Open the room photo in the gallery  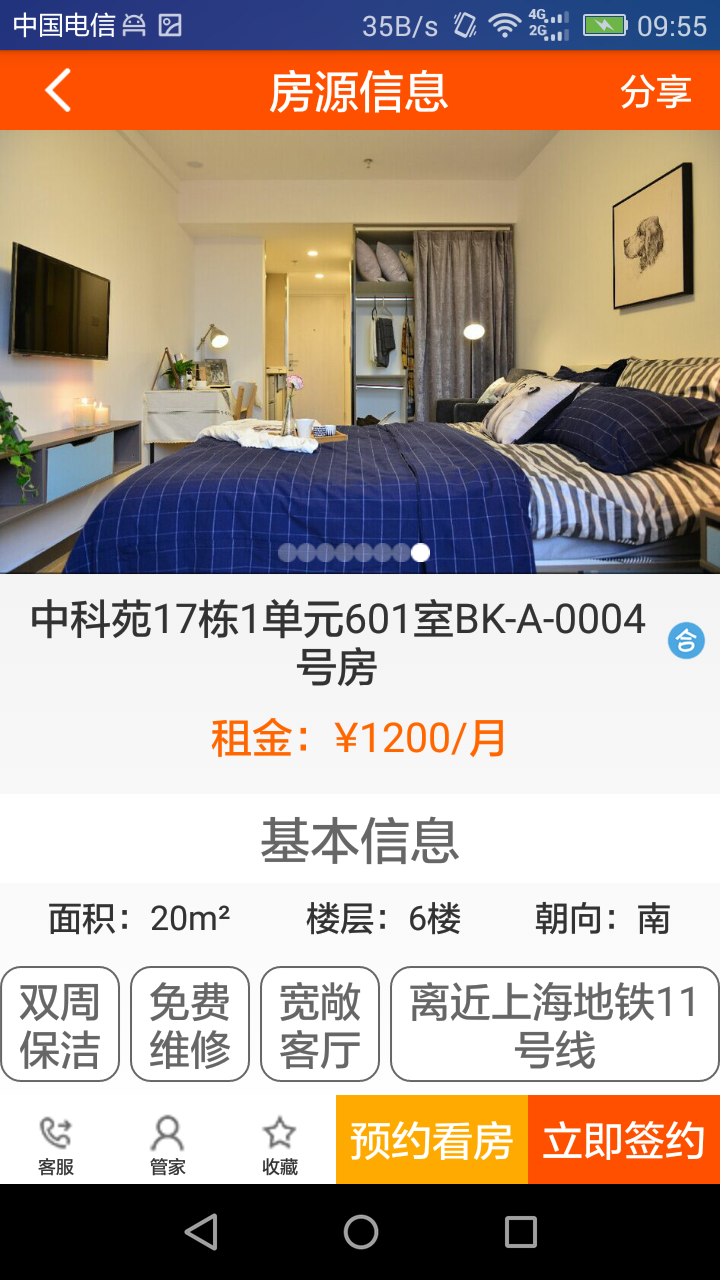360,350
